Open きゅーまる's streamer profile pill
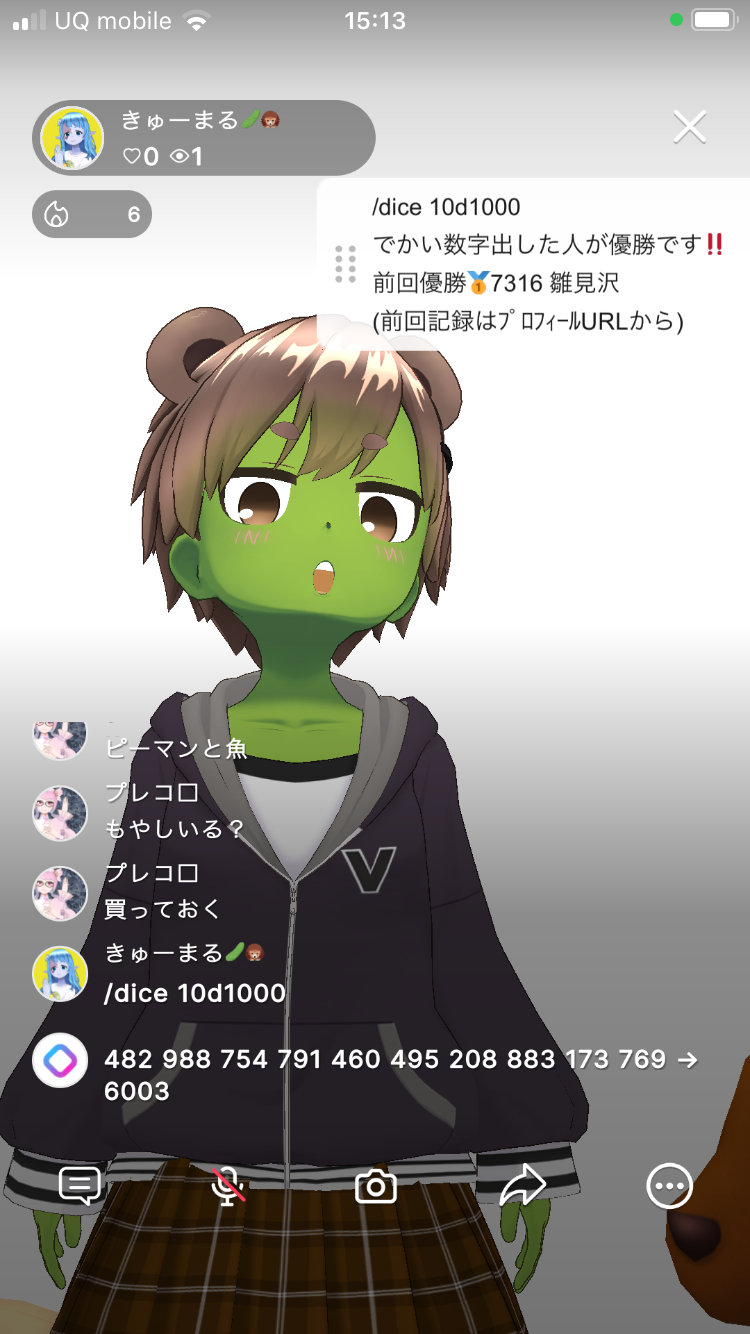The width and height of the screenshot is (750, 1334). coord(204,138)
